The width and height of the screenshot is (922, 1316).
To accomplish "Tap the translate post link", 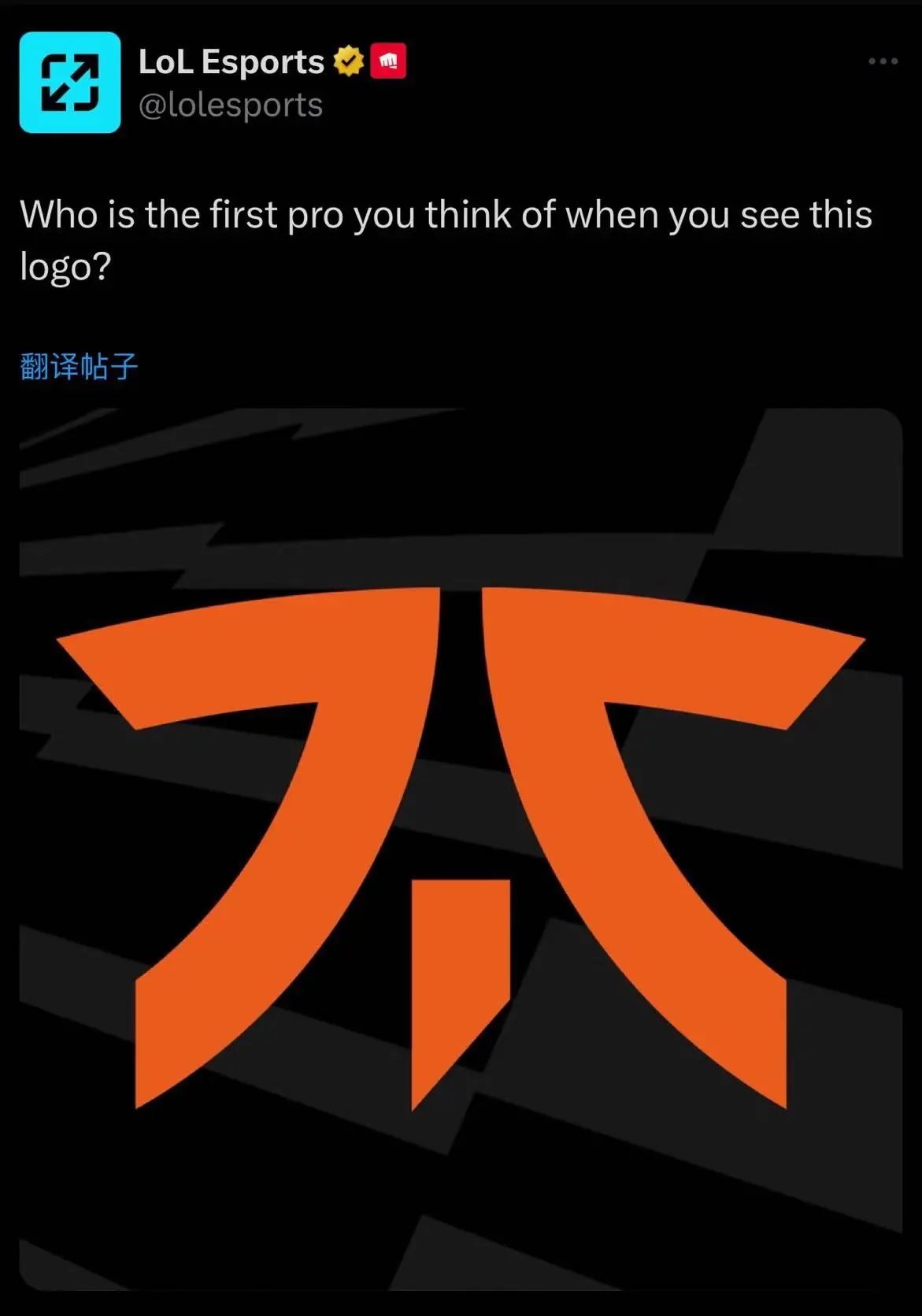I will (79, 367).
